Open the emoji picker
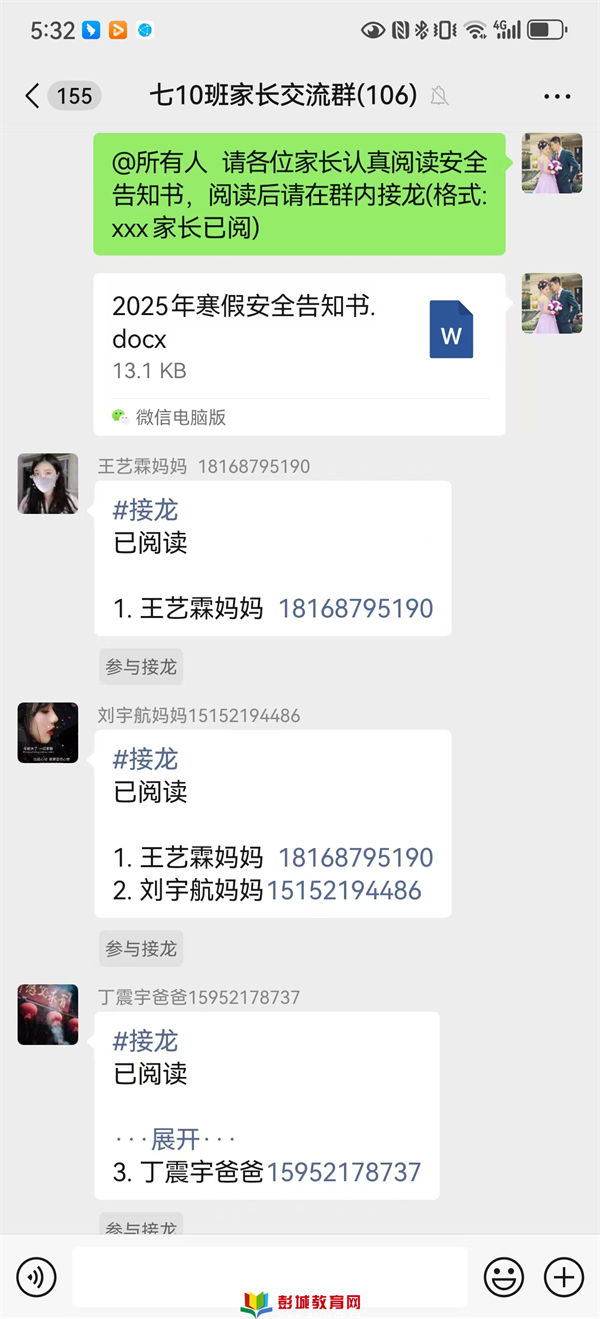 click(504, 1277)
